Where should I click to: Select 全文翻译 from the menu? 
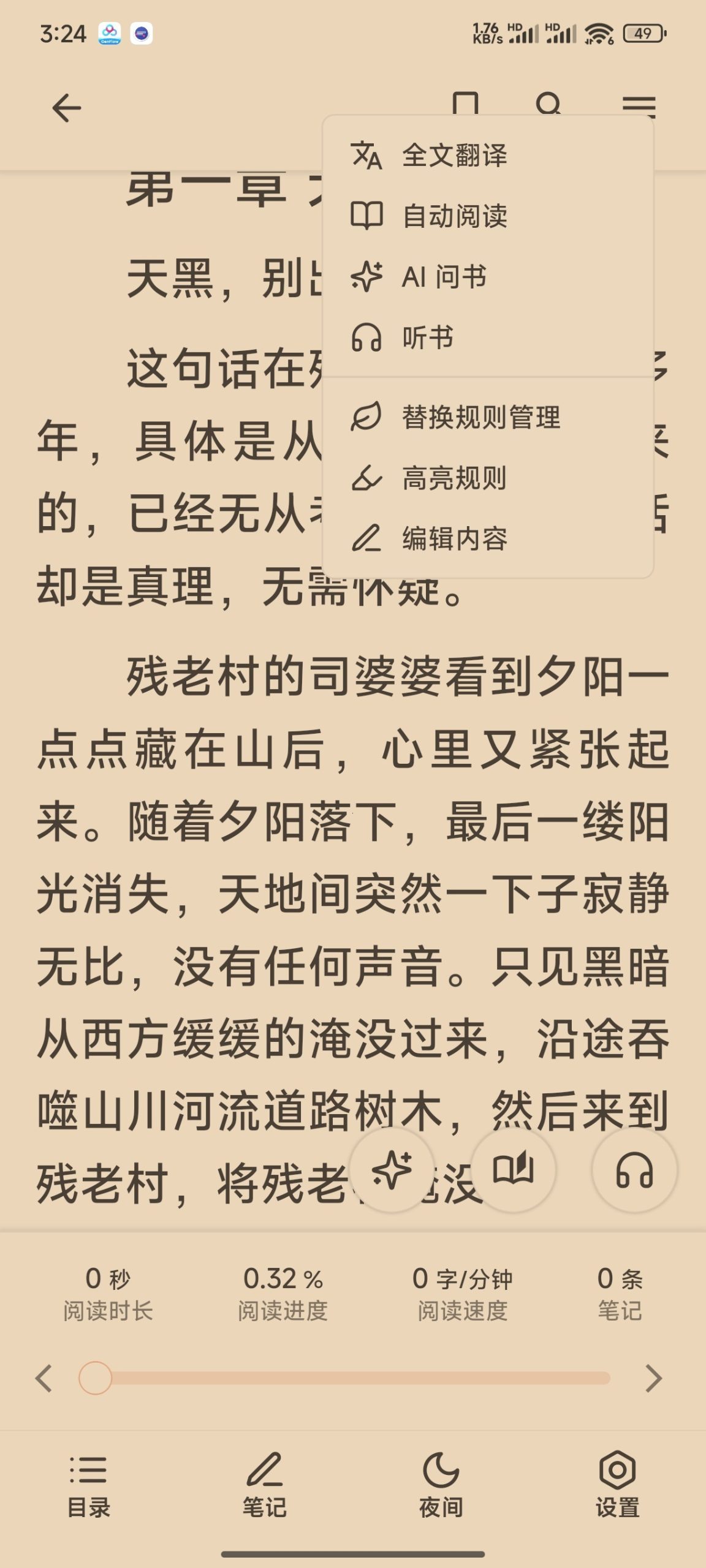(x=456, y=154)
